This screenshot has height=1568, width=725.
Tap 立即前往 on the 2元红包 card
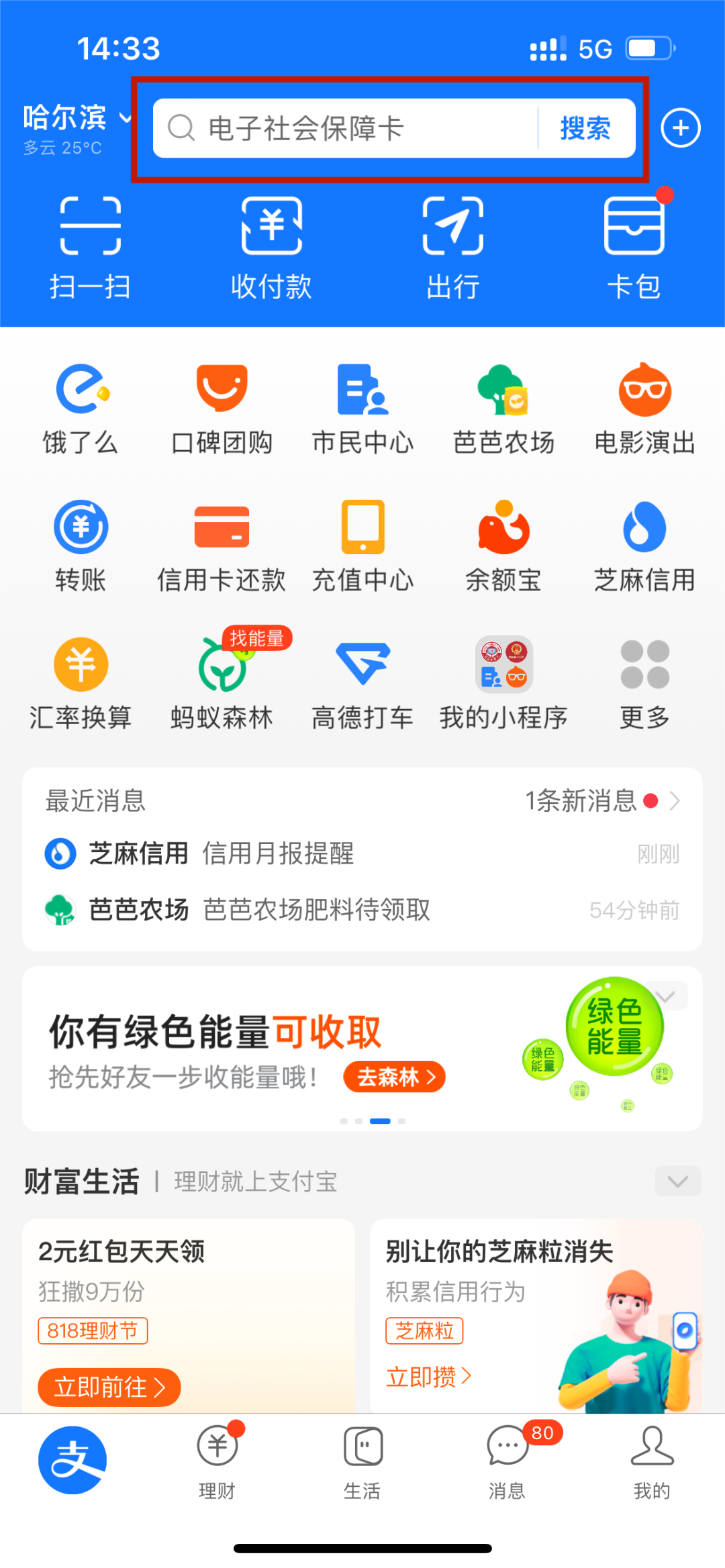pyautogui.click(x=109, y=1387)
